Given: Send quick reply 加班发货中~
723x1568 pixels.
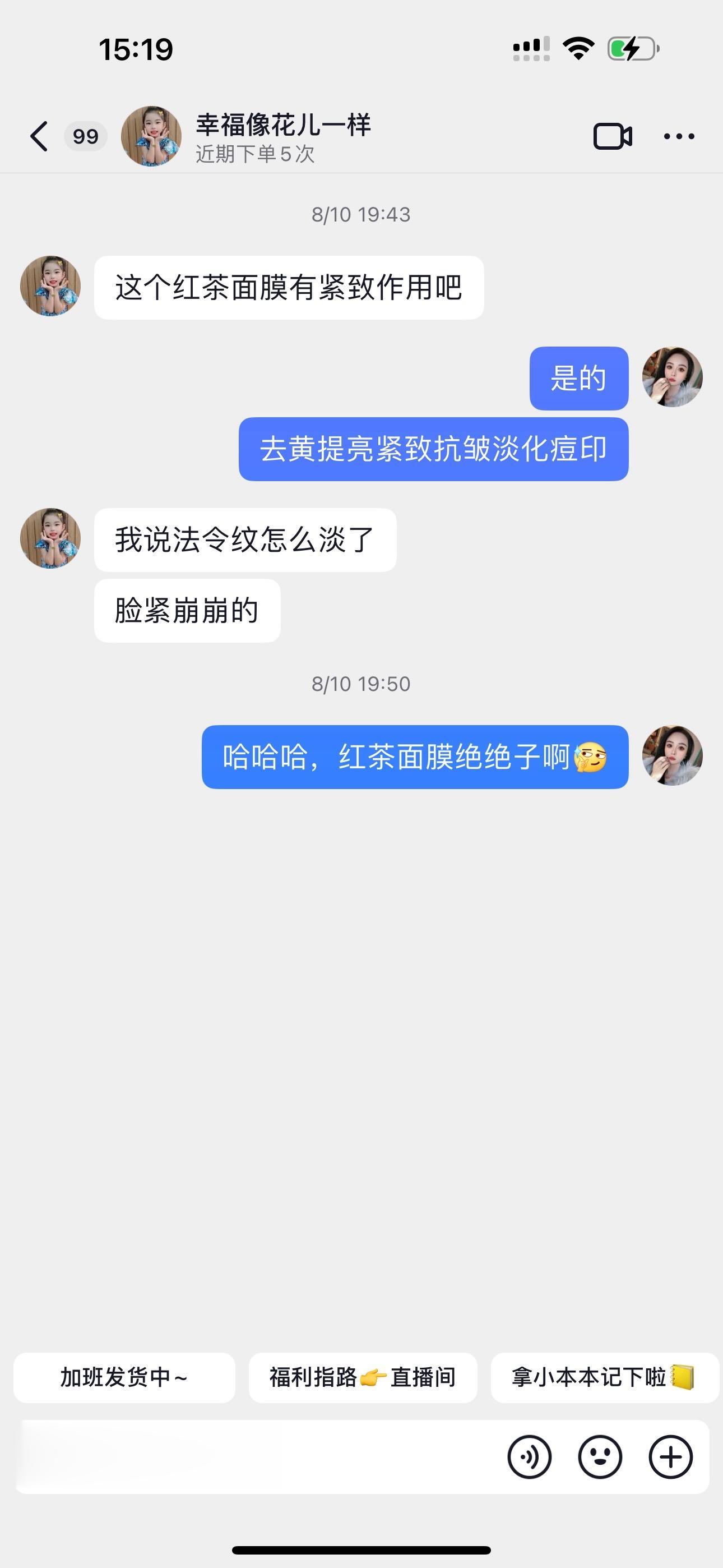Looking at the screenshot, I should [x=124, y=1377].
